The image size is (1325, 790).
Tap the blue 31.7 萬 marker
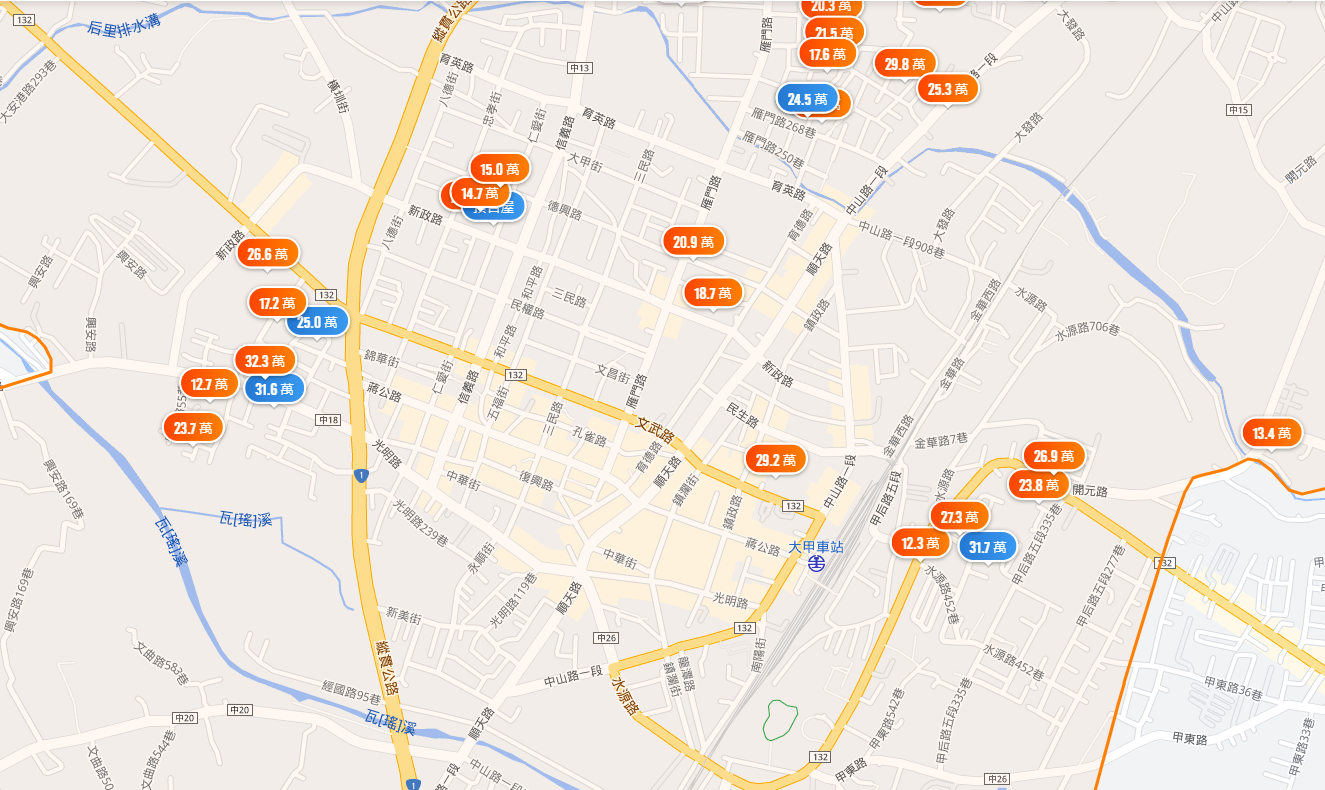coord(987,547)
